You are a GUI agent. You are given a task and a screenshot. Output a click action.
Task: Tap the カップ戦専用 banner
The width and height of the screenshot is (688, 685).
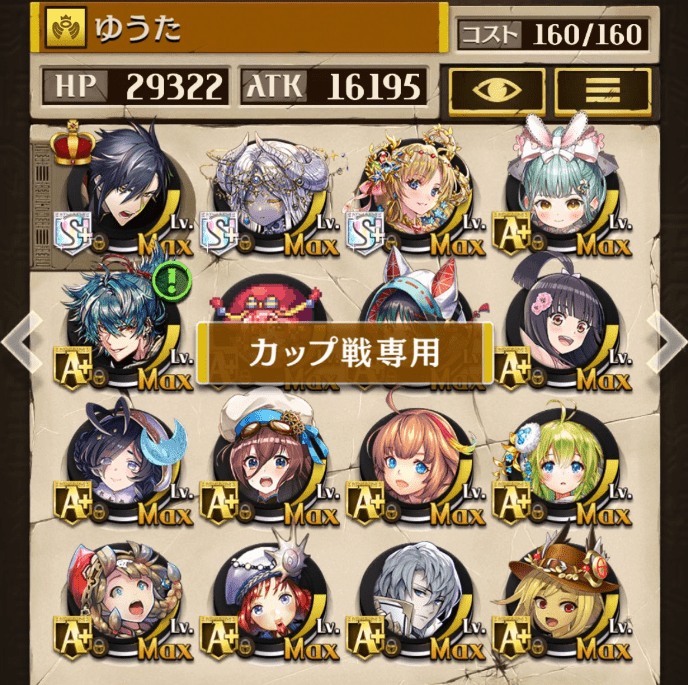[x=345, y=353]
